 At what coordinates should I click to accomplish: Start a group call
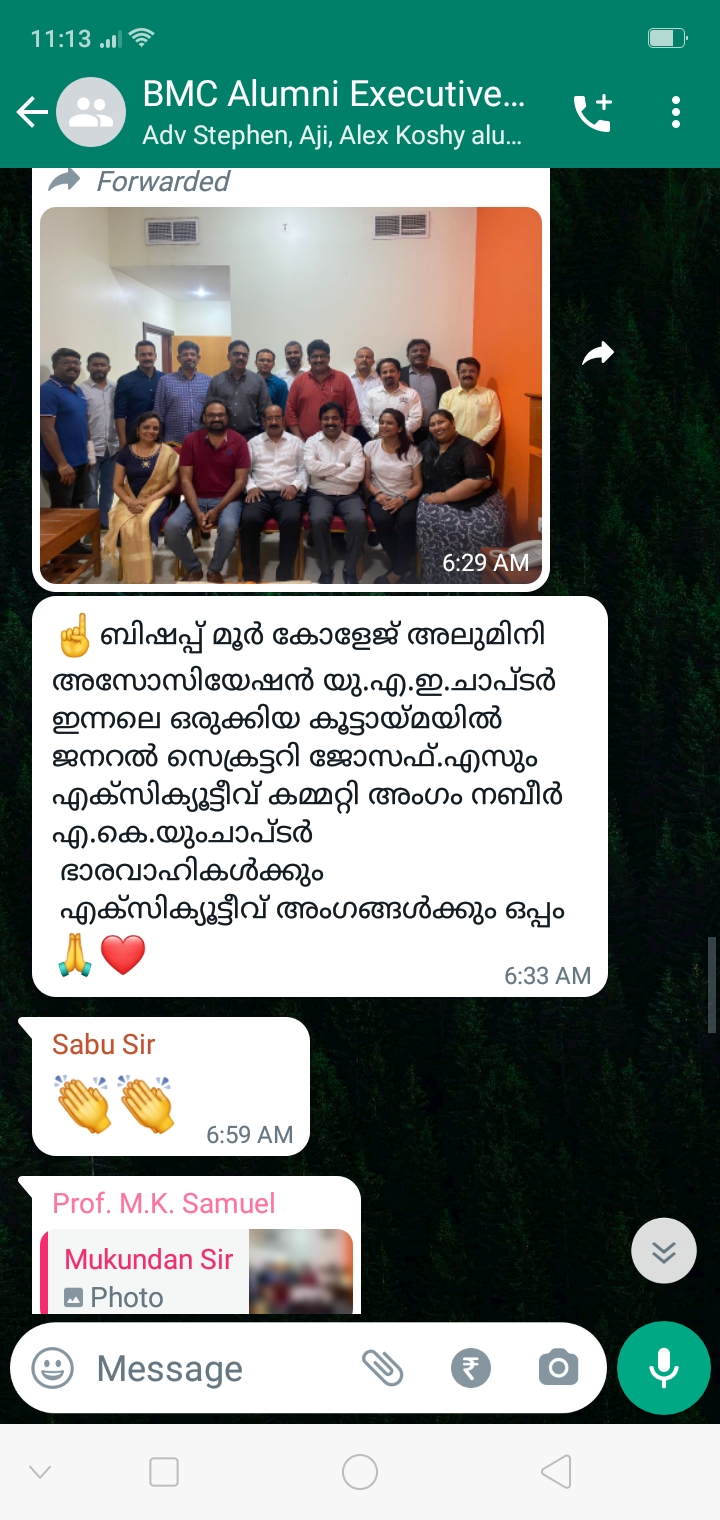click(593, 112)
